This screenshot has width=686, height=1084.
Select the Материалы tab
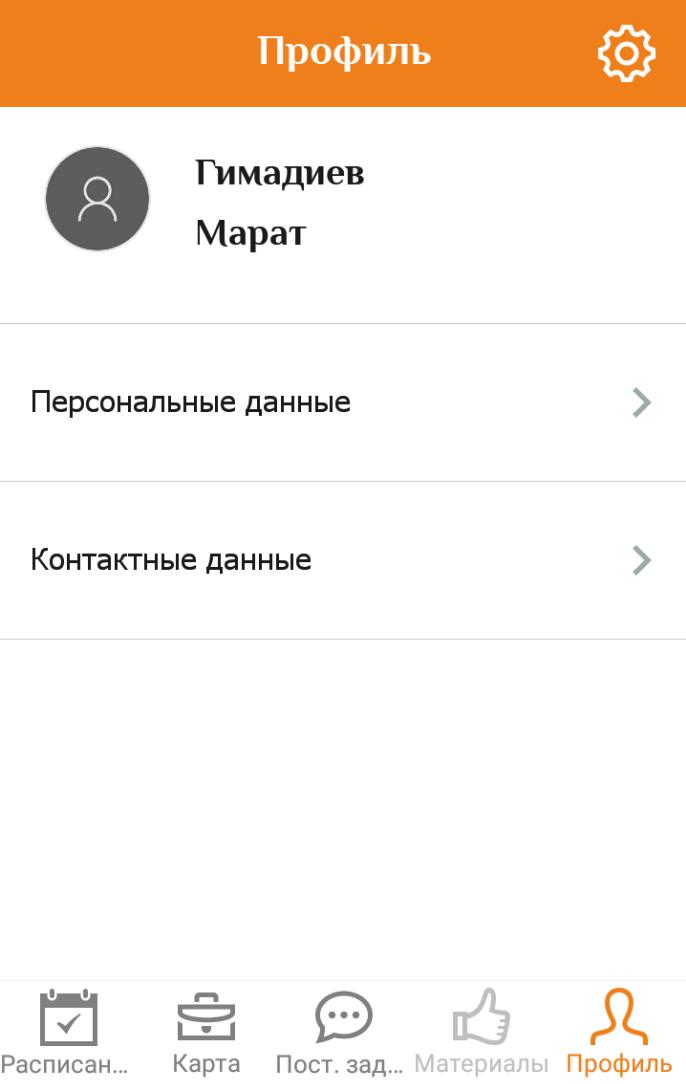pyautogui.click(x=481, y=1032)
